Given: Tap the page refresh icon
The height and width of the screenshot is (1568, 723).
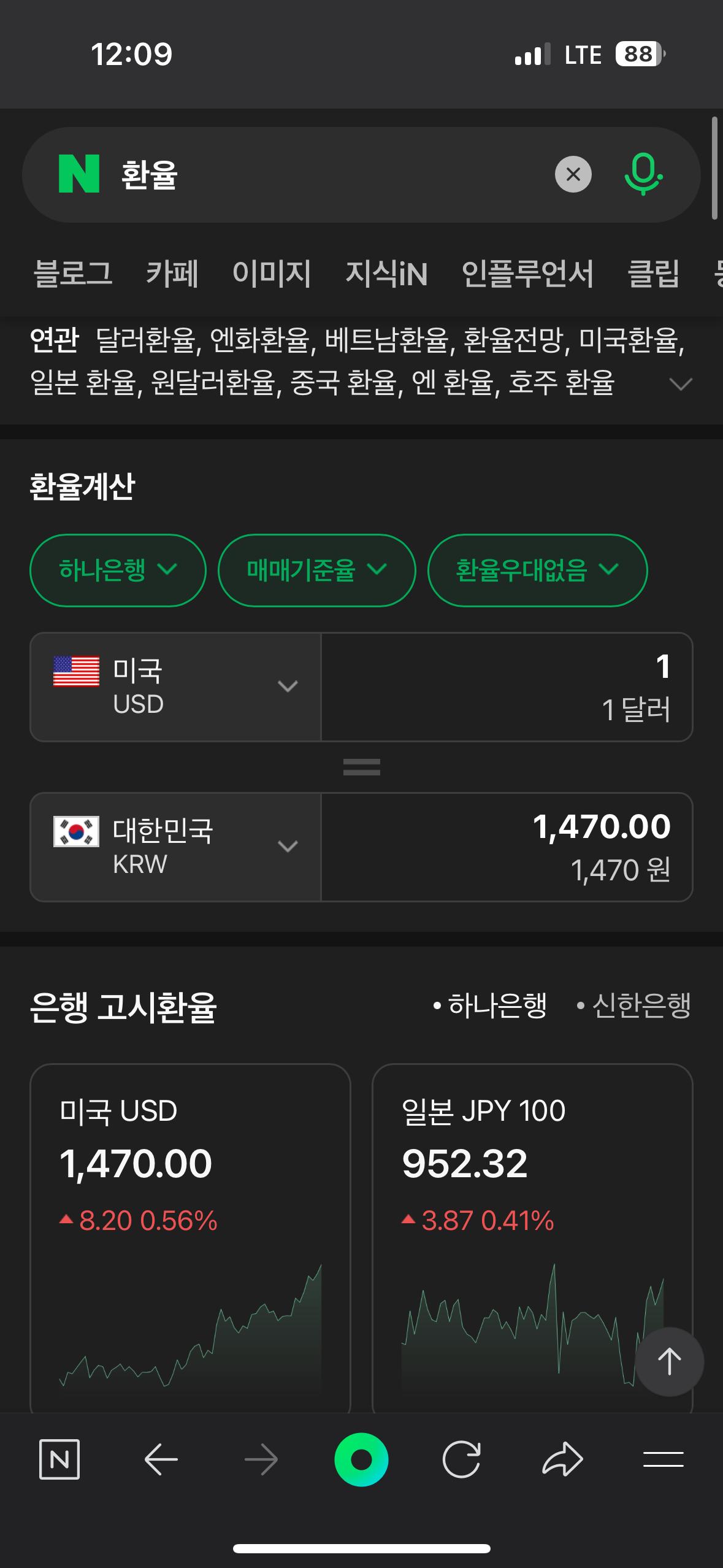Looking at the screenshot, I should tap(464, 1459).
